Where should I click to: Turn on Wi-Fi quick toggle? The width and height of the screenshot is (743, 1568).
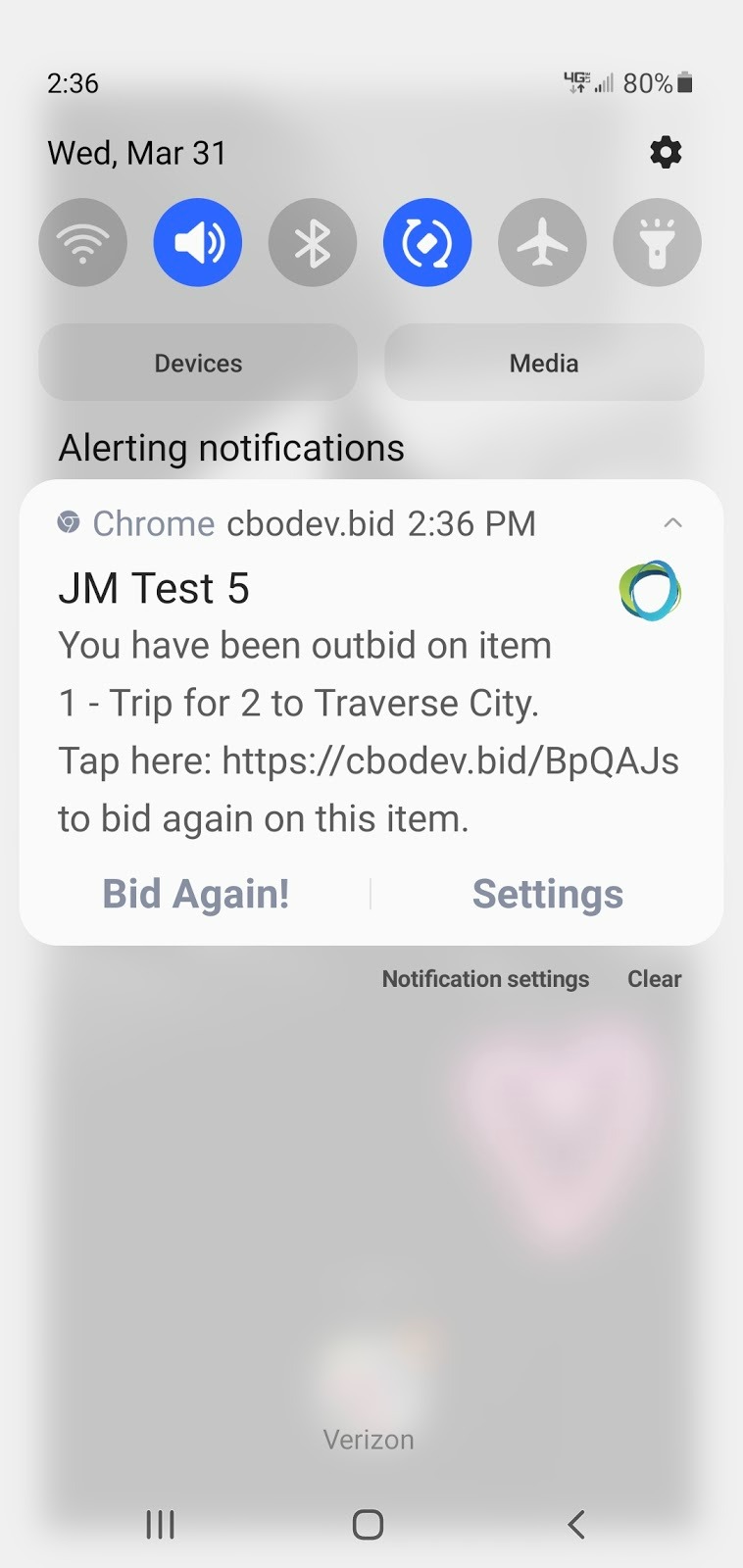coord(82,243)
